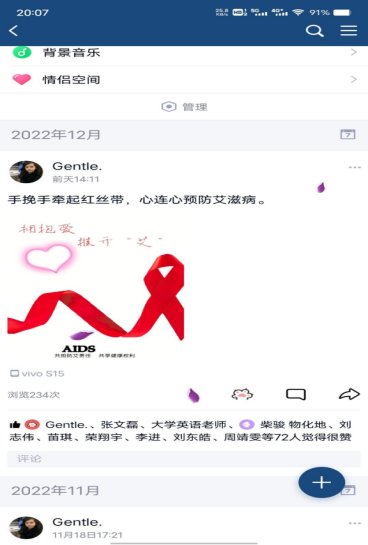Tap the 管理 button
368x545 pixels.
[x=184, y=107]
